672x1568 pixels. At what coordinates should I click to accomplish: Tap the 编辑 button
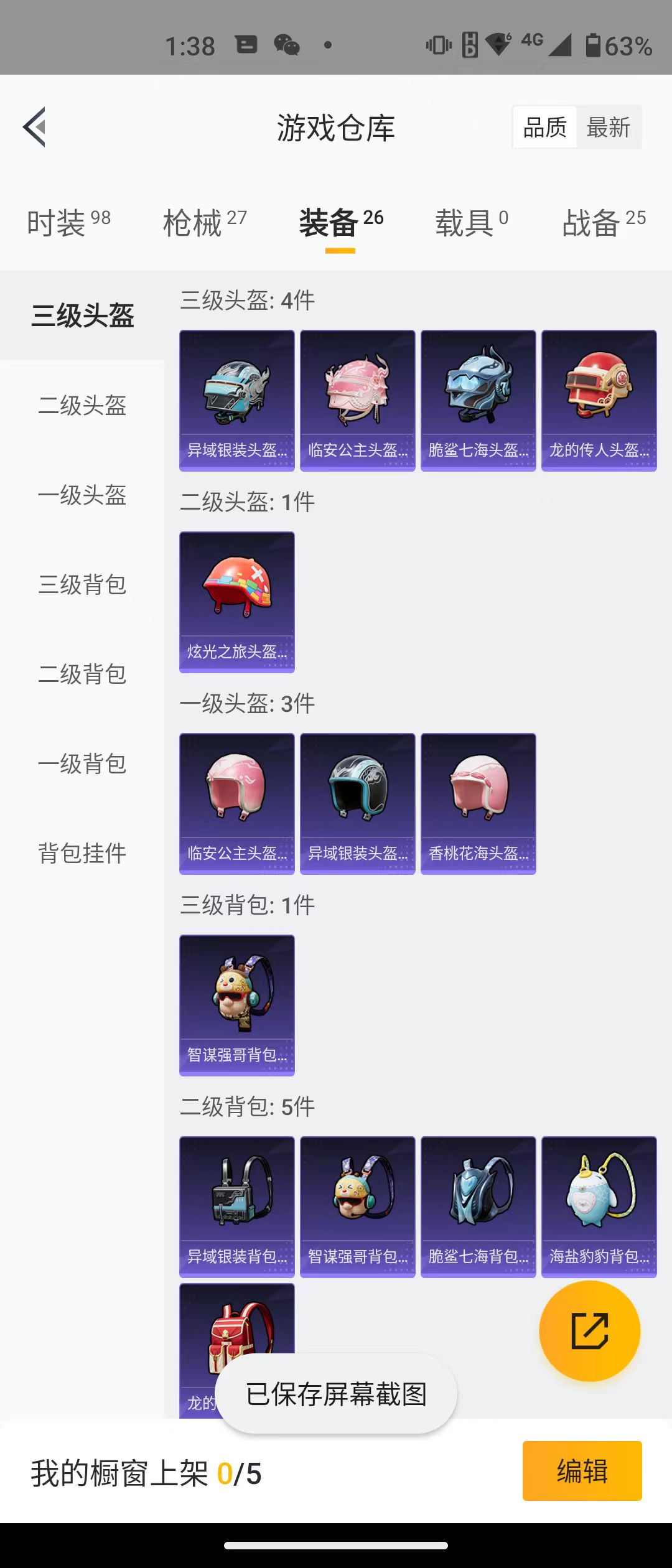point(582,1471)
